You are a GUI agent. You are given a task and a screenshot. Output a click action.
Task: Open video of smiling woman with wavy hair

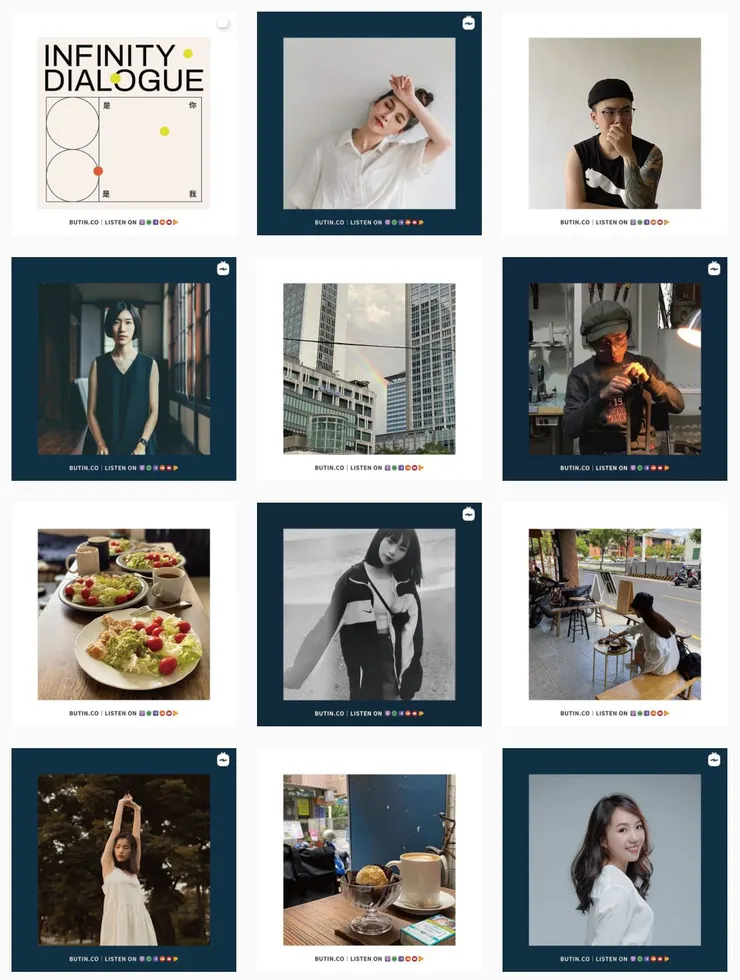[614, 859]
